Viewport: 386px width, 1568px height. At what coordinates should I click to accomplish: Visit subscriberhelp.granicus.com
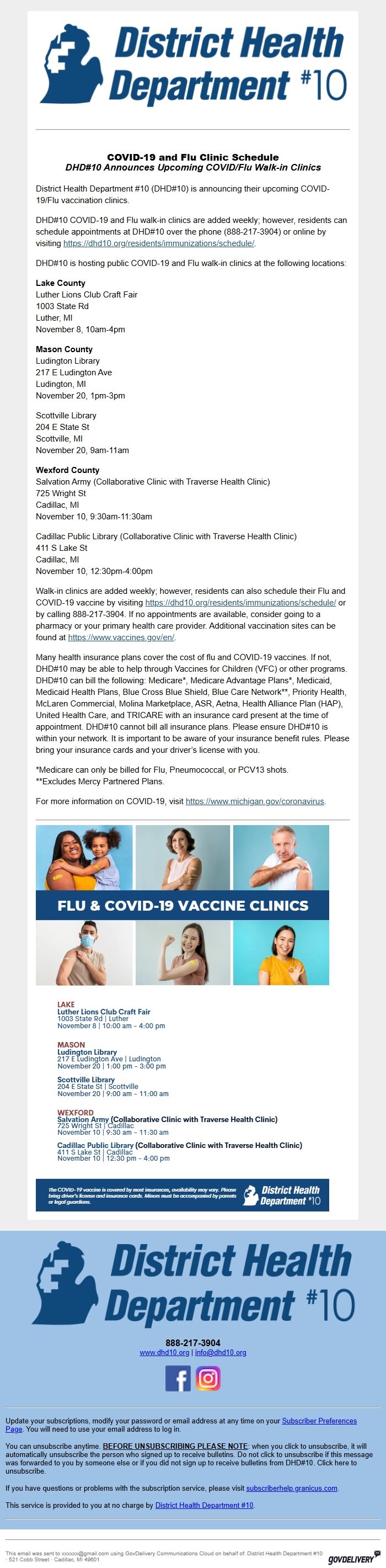tap(291, 1487)
